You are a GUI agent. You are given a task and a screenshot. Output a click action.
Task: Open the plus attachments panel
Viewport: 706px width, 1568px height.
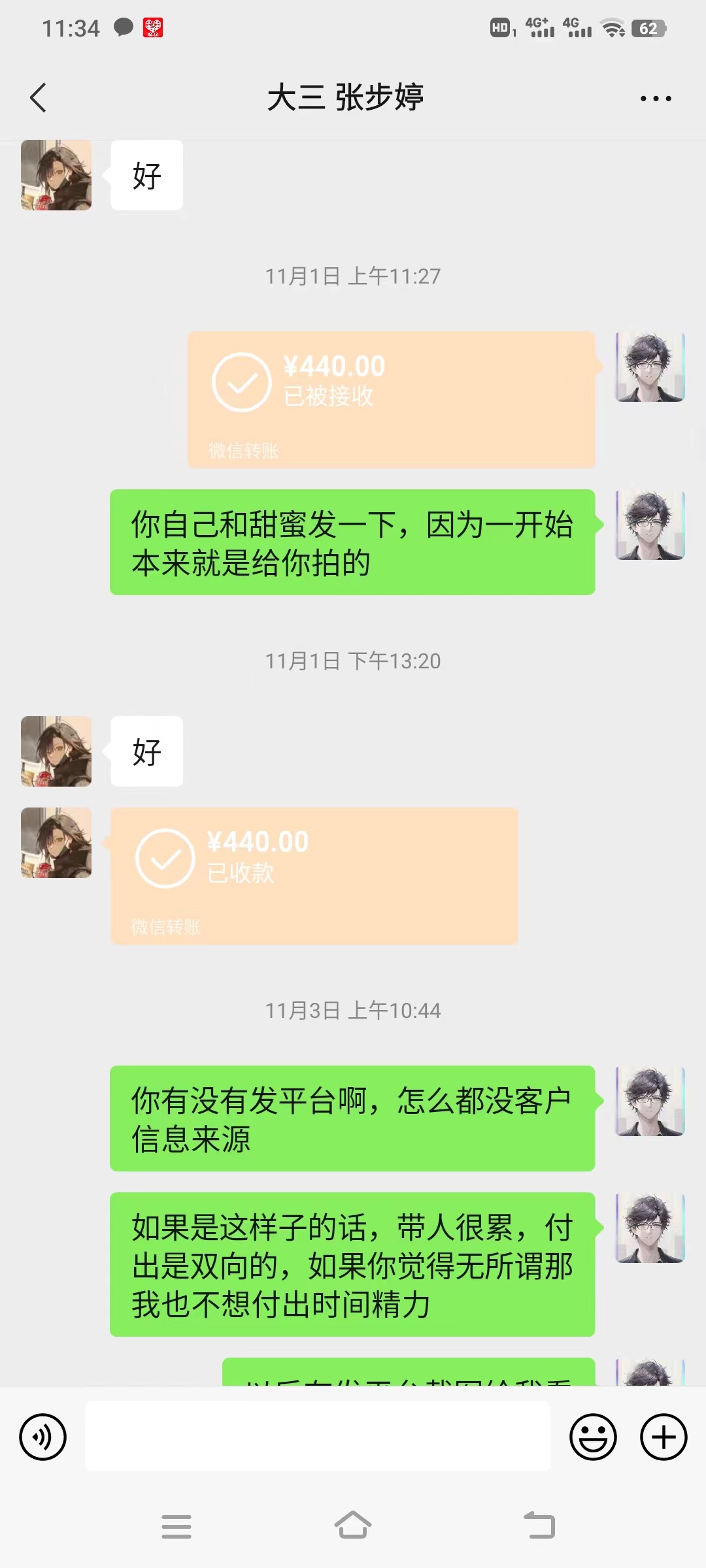664,1437
